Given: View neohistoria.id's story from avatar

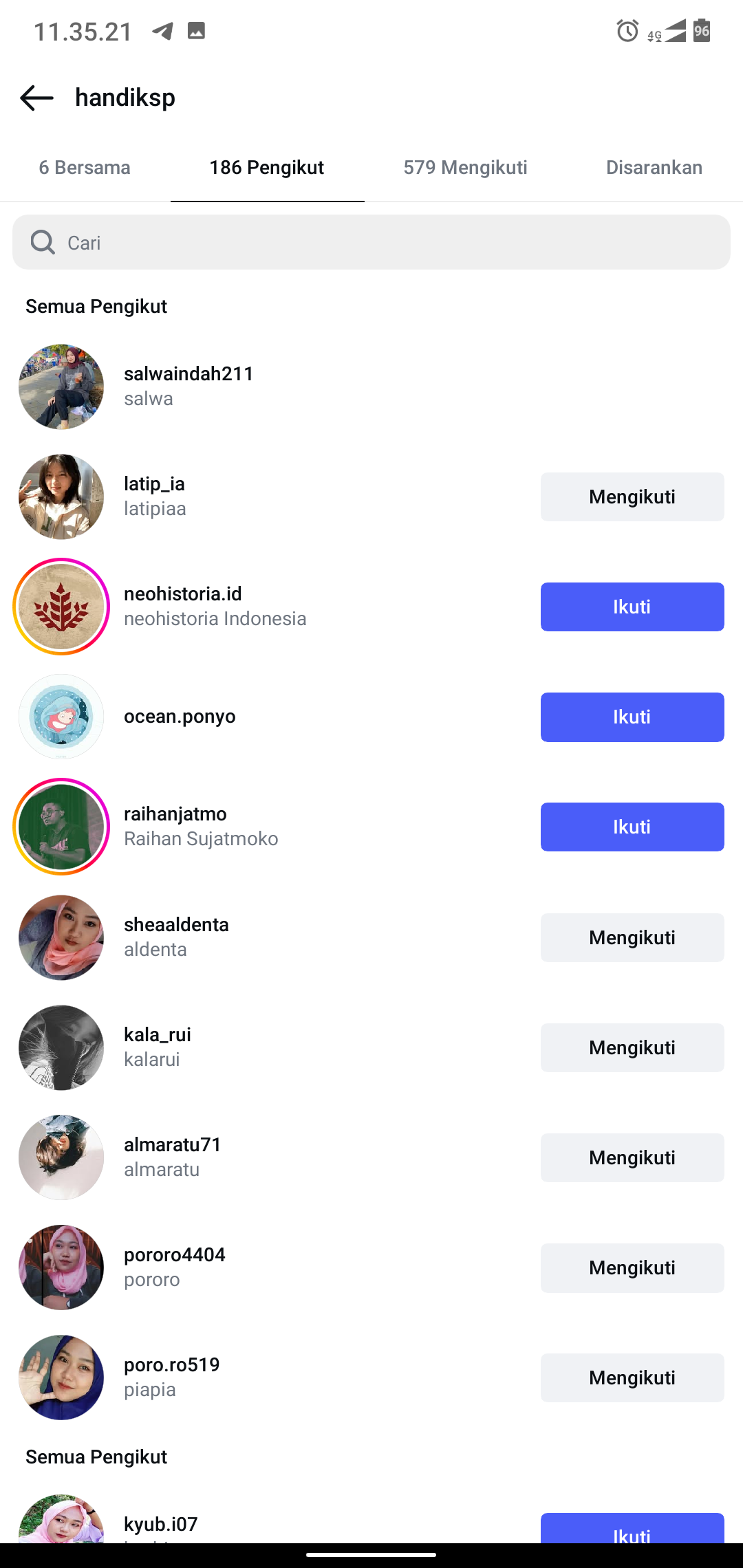Looking at the screenshot, I should coord(61,607).
